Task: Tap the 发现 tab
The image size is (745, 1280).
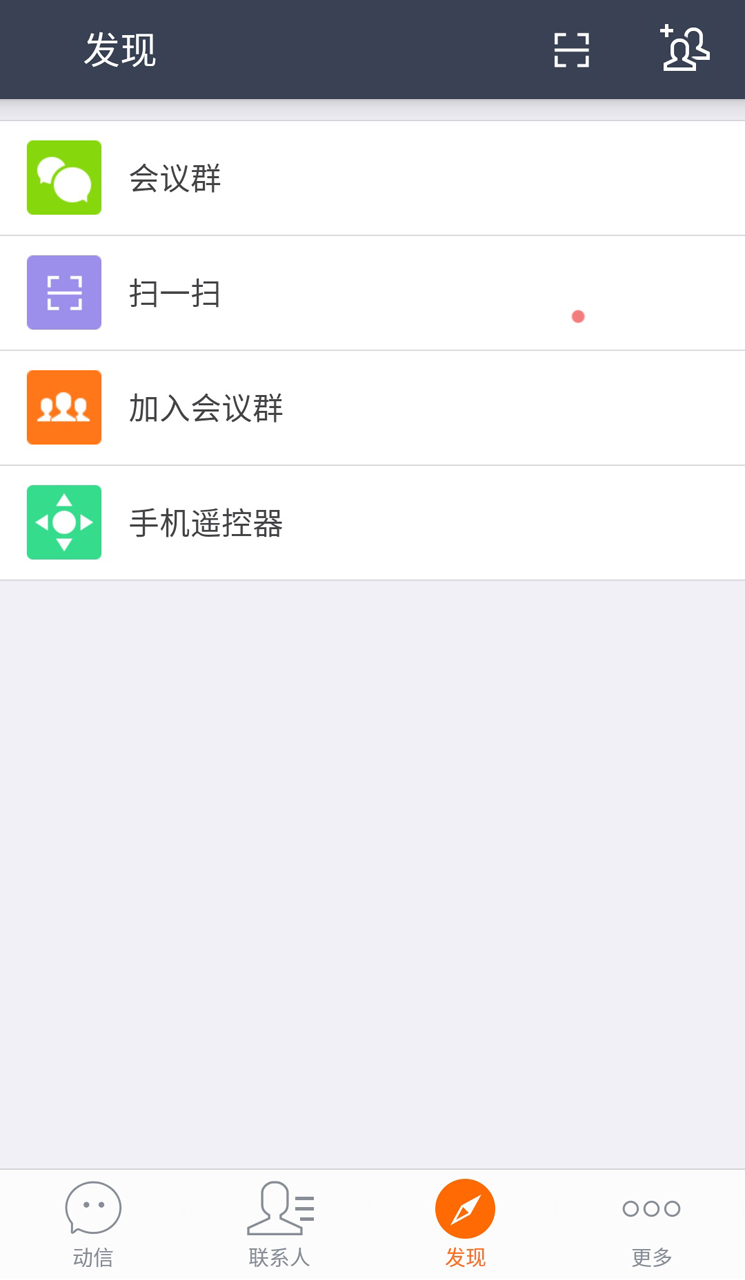Action: point(465,1224)
